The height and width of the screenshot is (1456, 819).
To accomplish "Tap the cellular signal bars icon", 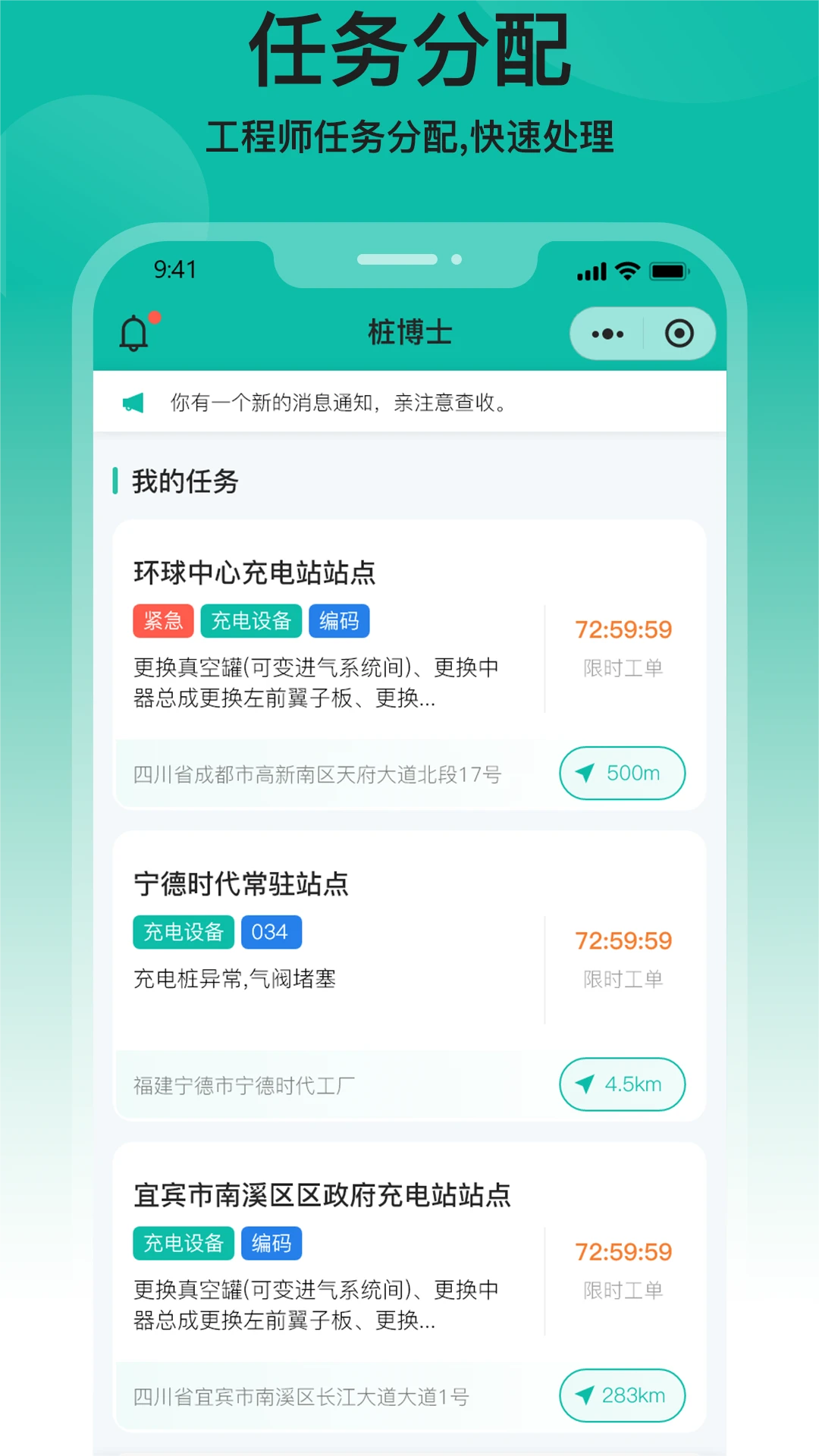I will (593, 270).
